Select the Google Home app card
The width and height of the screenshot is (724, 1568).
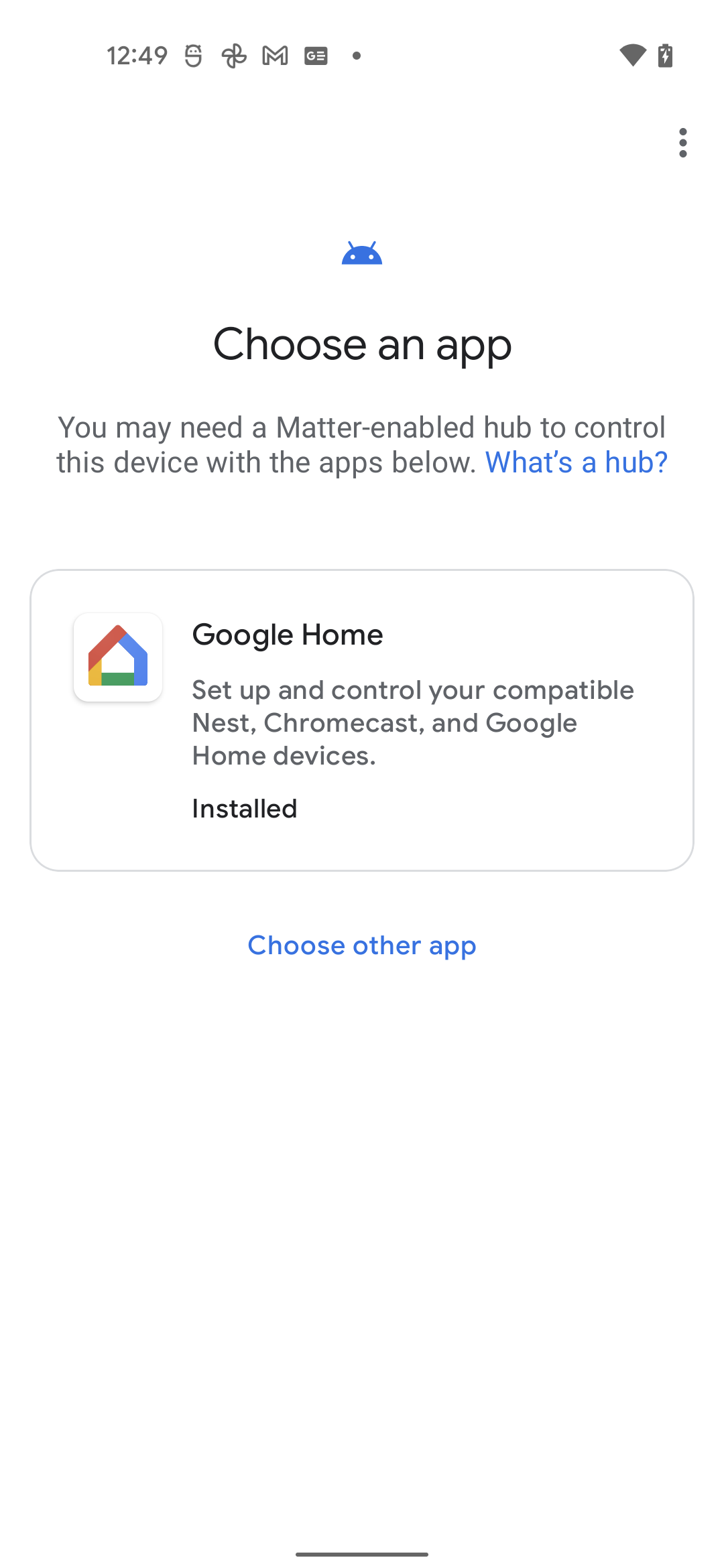362,720
